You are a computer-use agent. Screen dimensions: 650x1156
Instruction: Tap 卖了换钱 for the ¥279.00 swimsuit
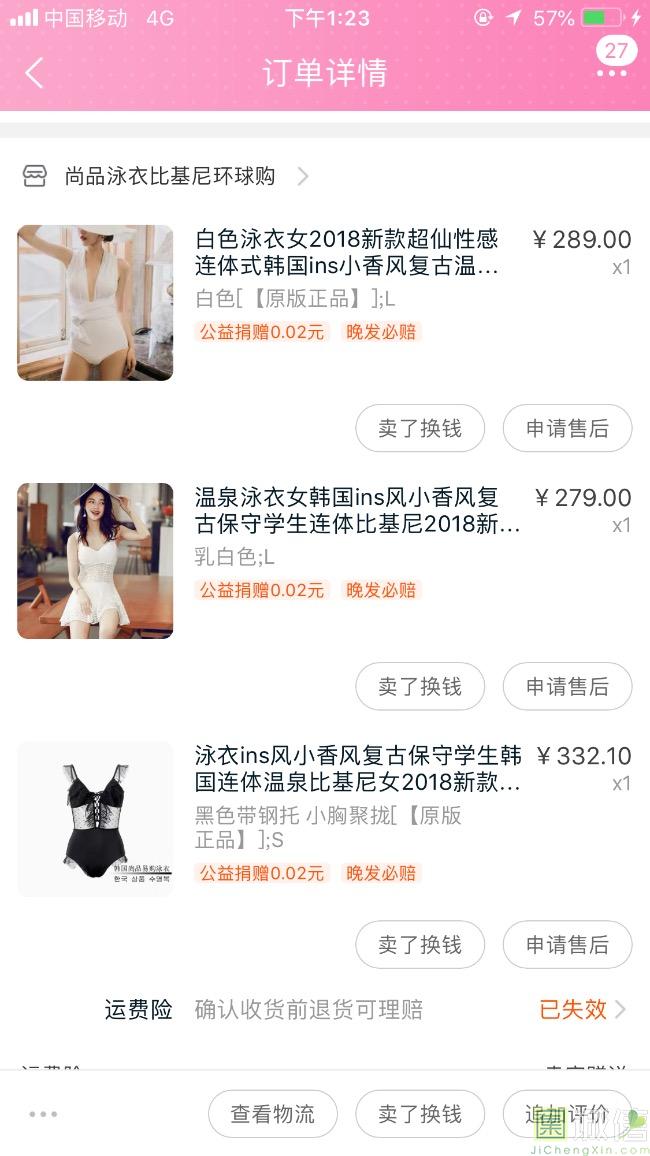pyautogui.click(x=420, y=687)
